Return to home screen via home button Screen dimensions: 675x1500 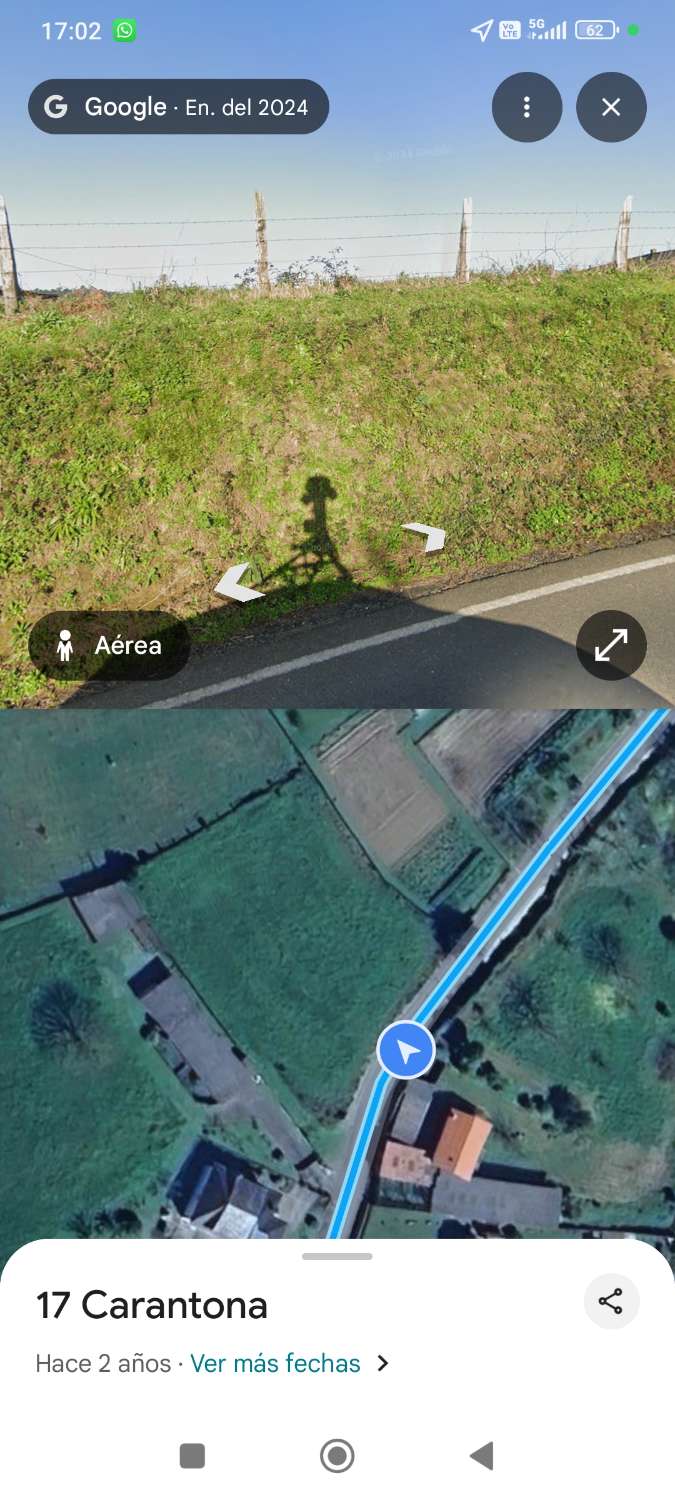tap(337, 1456)
